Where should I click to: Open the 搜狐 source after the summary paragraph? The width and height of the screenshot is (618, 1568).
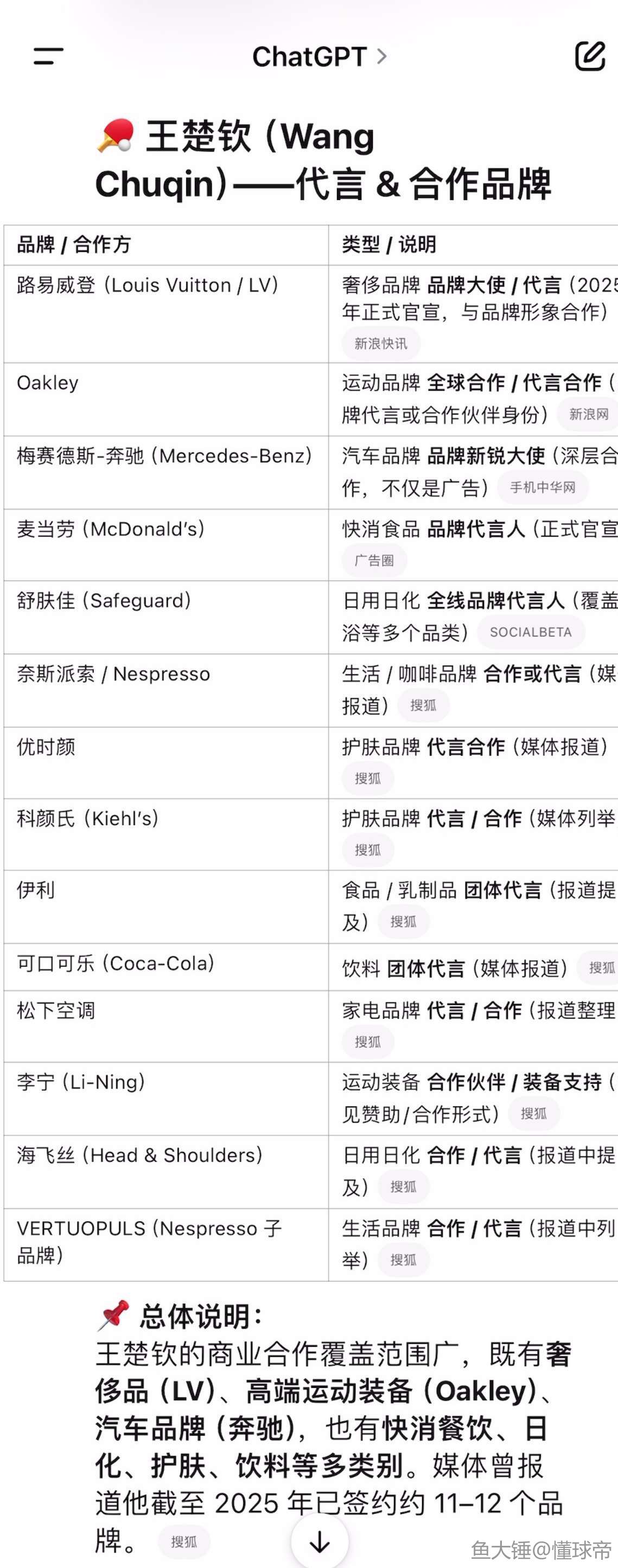click(x=184, y=1542)
